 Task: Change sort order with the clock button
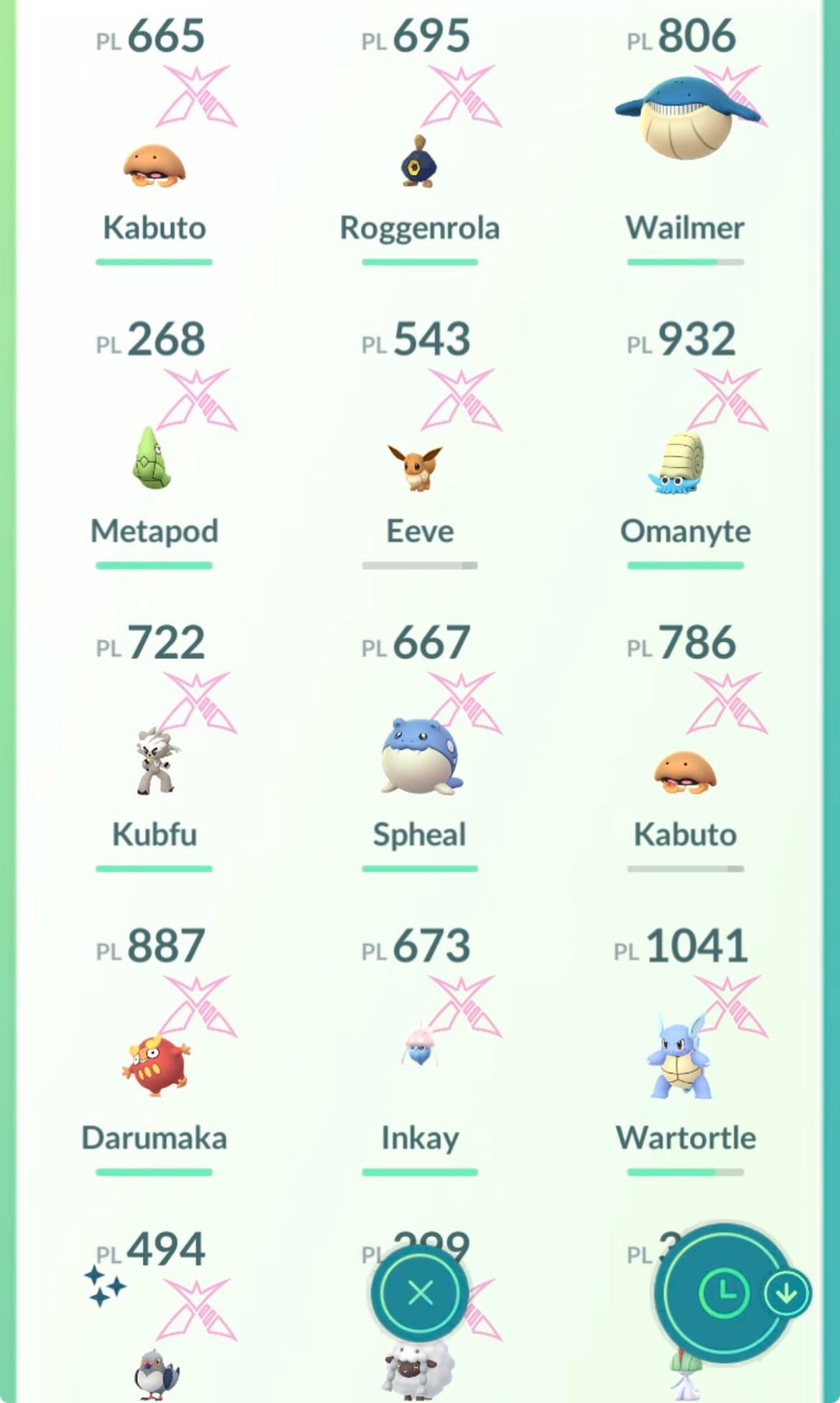pos(723,1293)
